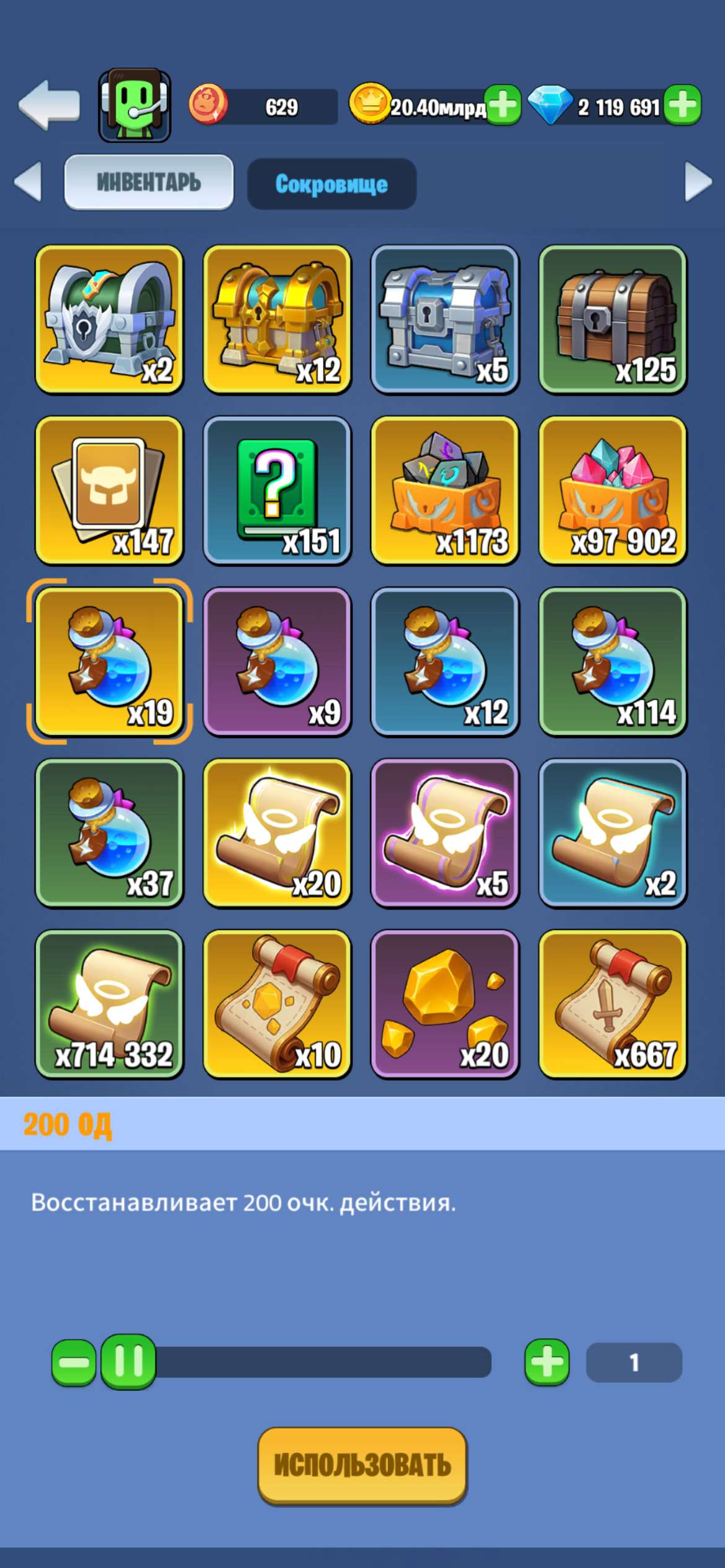Select the gold nuggets item x20
The height and width of the screenshot is (1568, 725).
pos(446,1003)
